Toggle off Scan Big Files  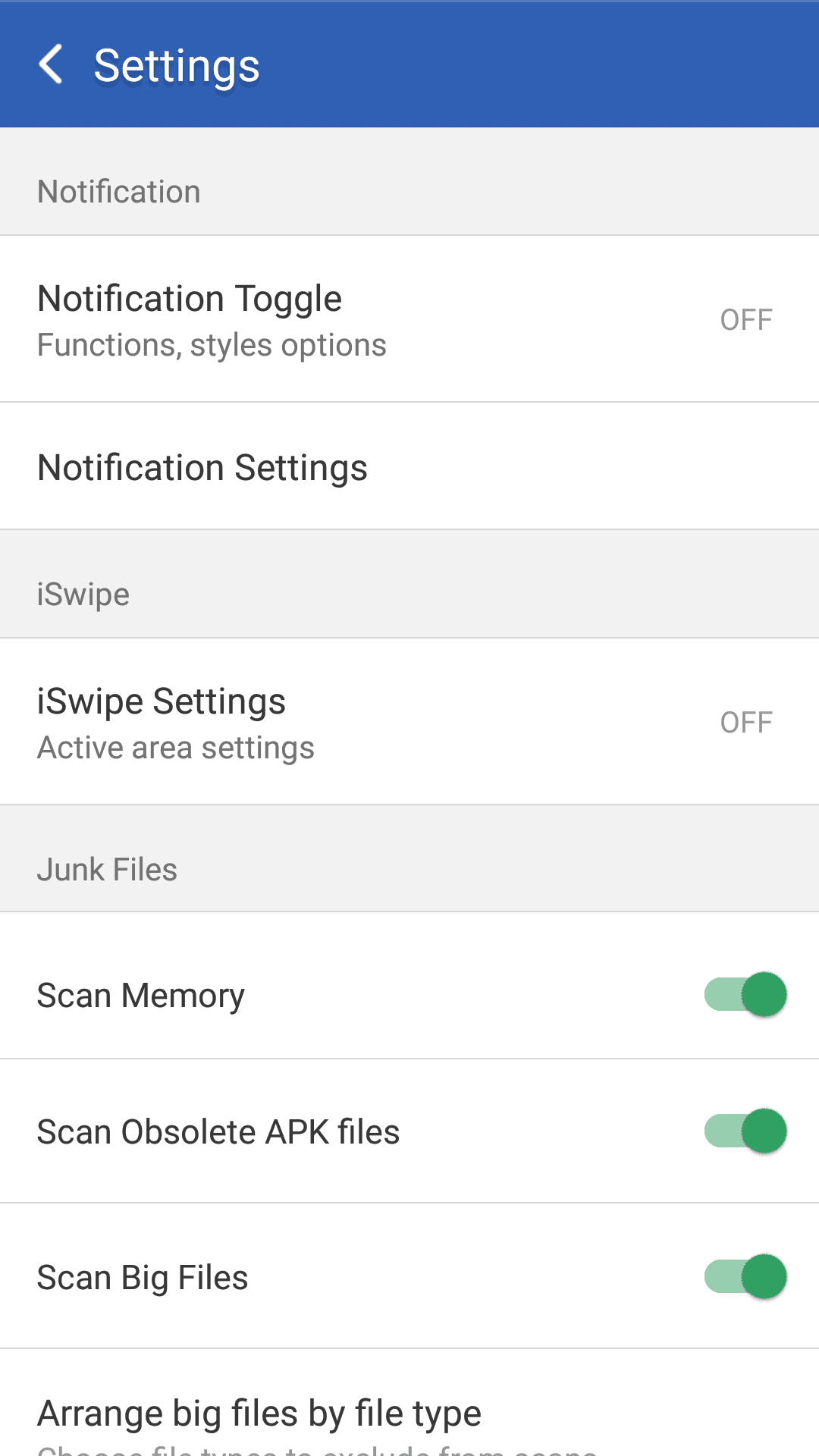pyautogui.click(x=745, y=1277)
